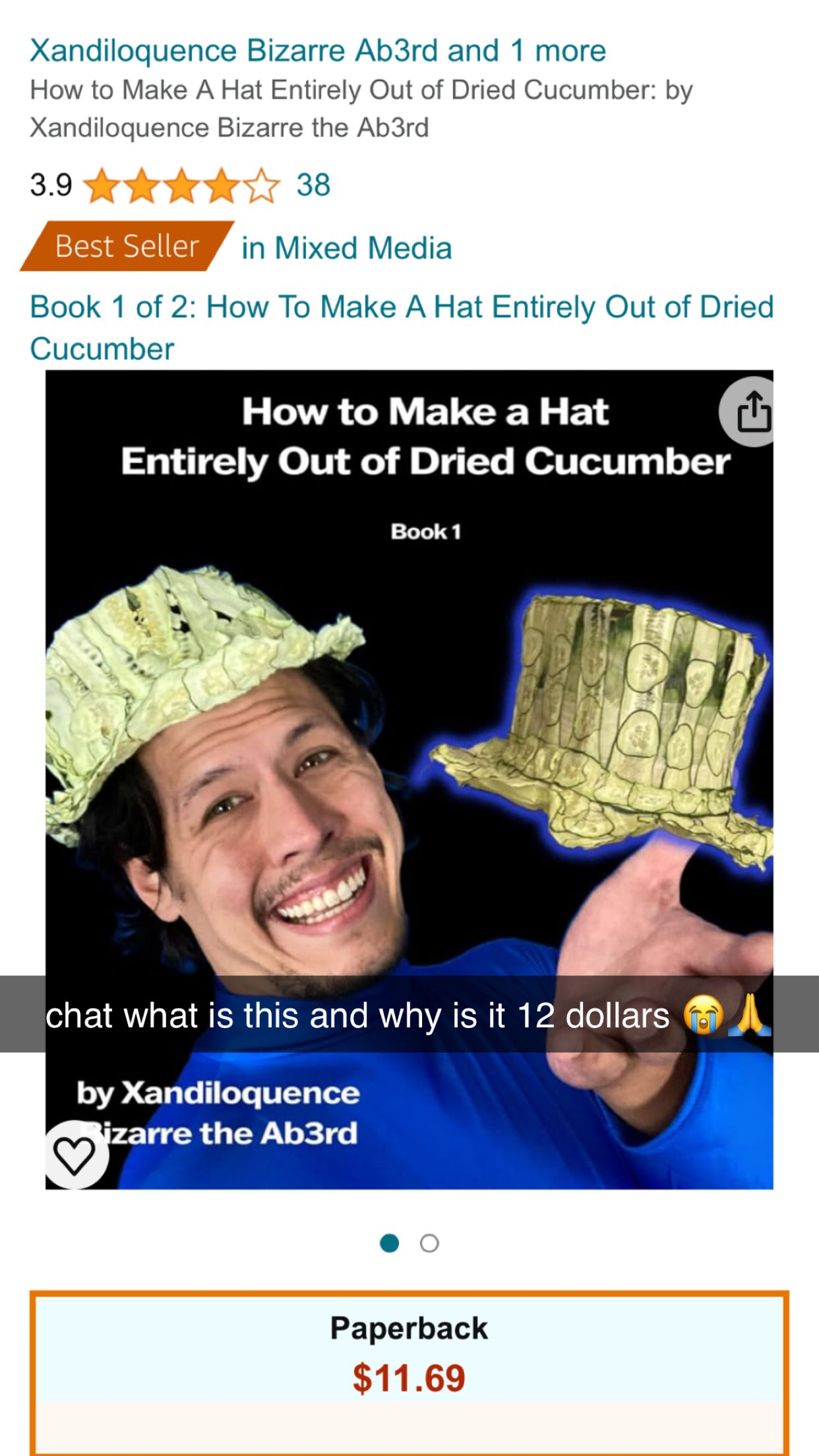
Task: Add the book to your wish list with the heart
Action: [x=75, y=1155]
